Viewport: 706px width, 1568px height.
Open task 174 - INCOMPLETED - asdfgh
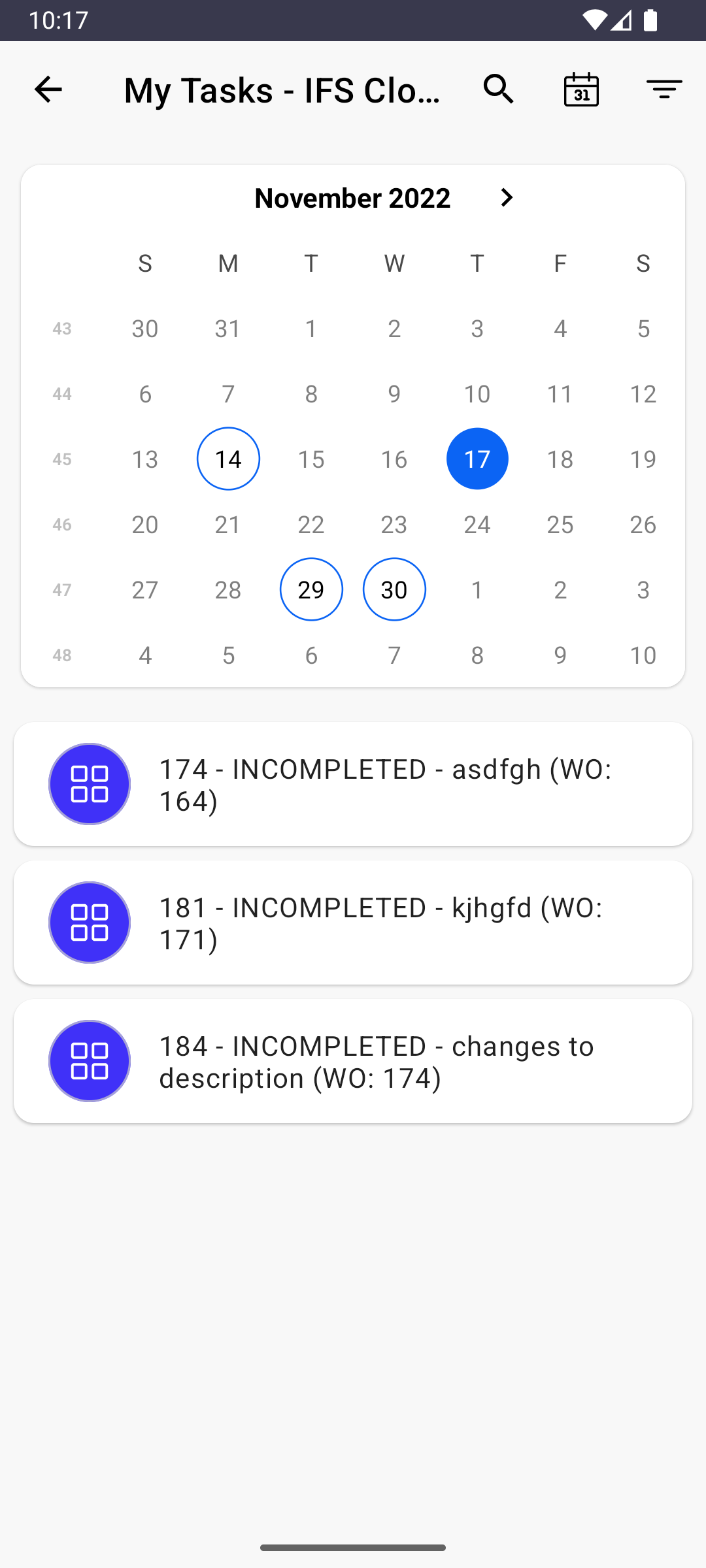tap(353, 784)
